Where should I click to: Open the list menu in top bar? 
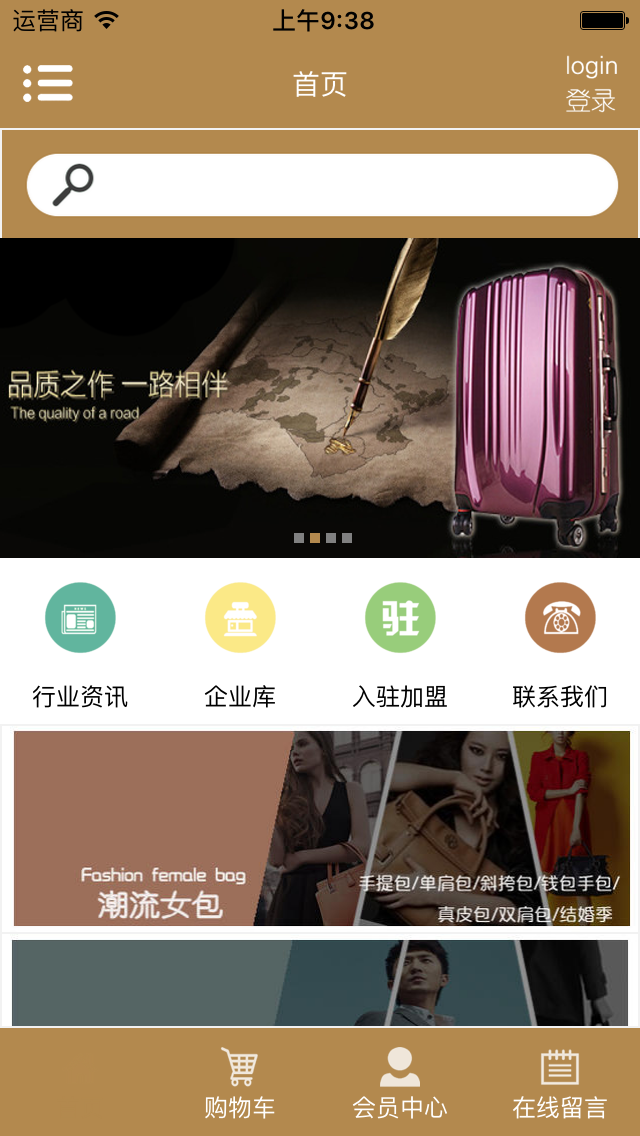tap(48, 83)
